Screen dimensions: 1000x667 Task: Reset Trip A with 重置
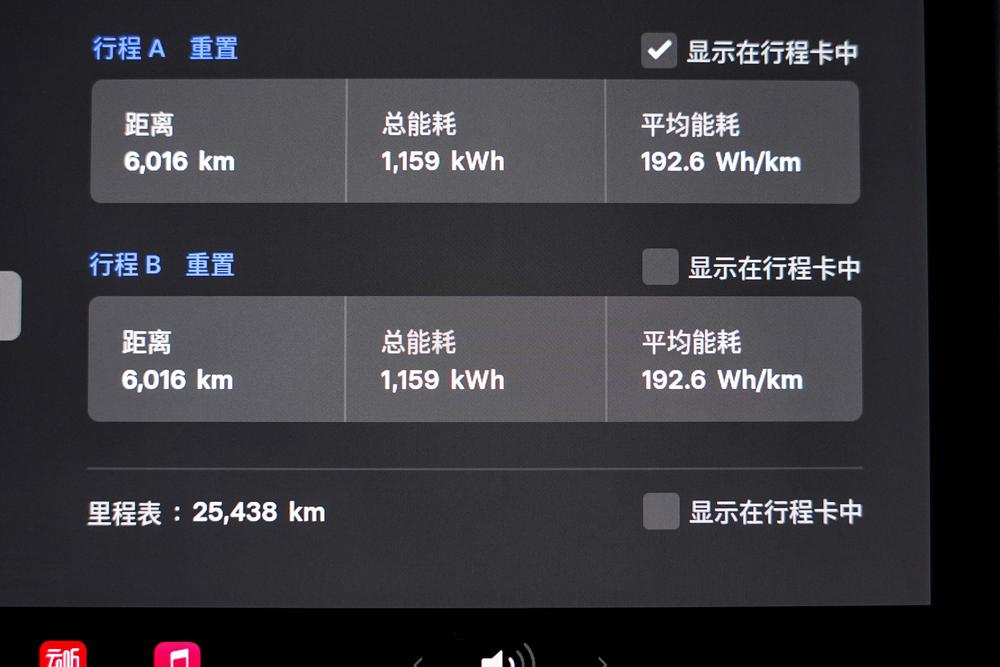click(214, 48)
